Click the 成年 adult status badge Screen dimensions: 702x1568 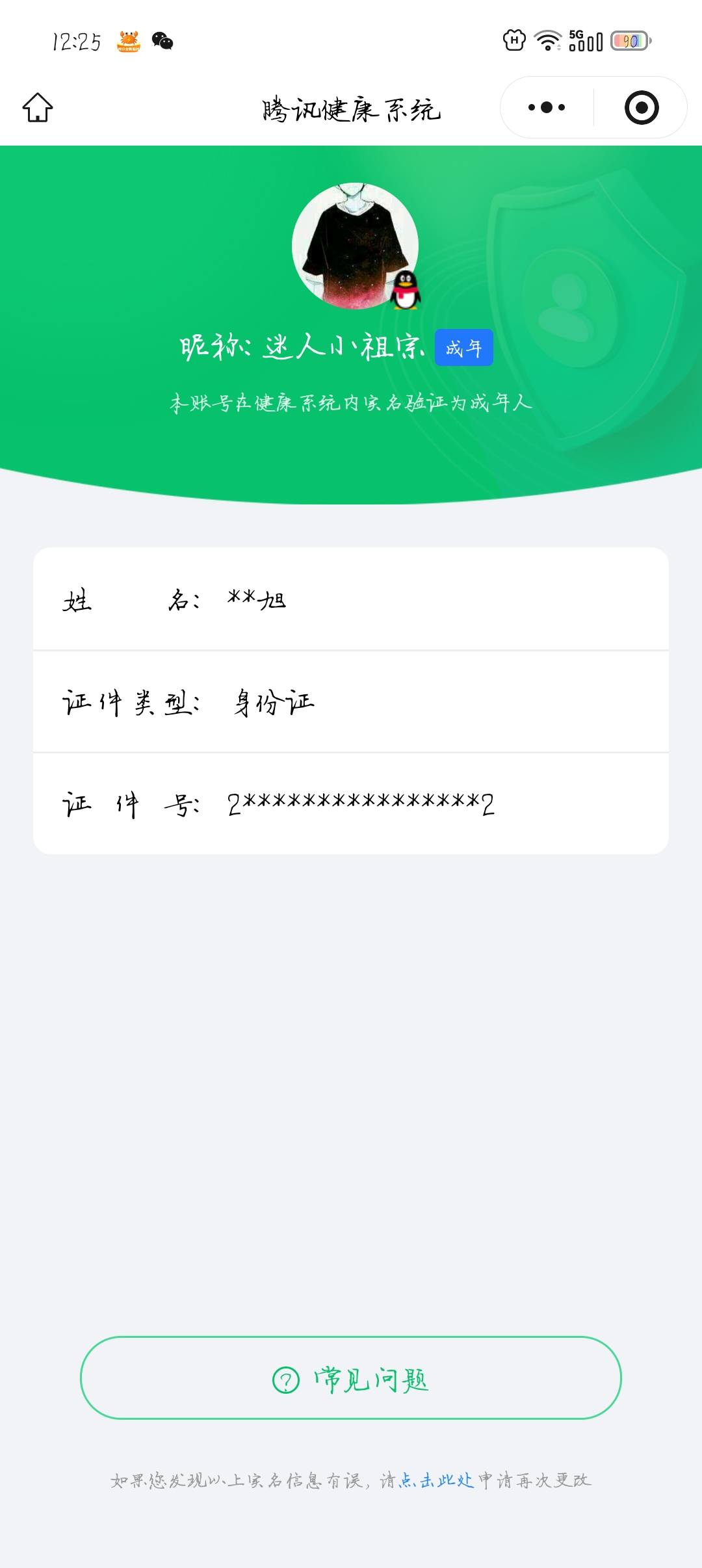tap(463, 349)
